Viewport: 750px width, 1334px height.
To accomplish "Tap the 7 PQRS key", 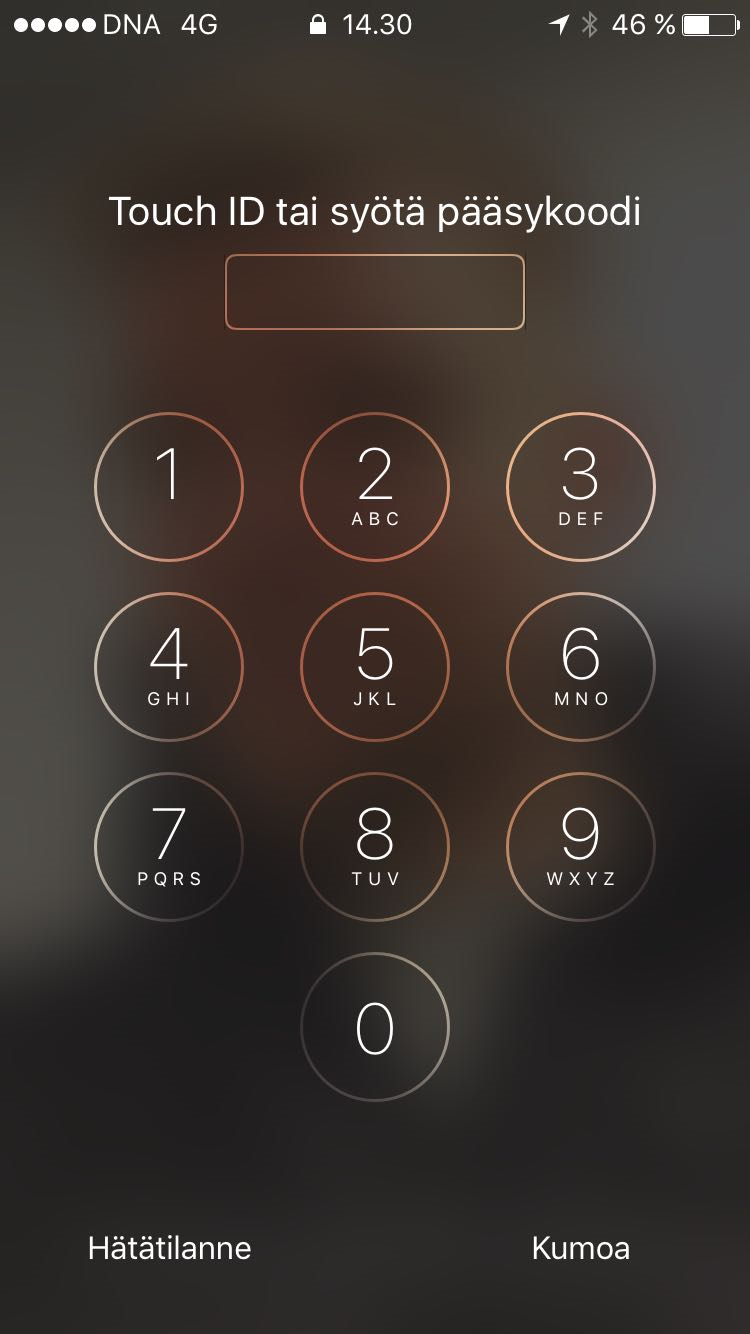I will coord(169,847).
